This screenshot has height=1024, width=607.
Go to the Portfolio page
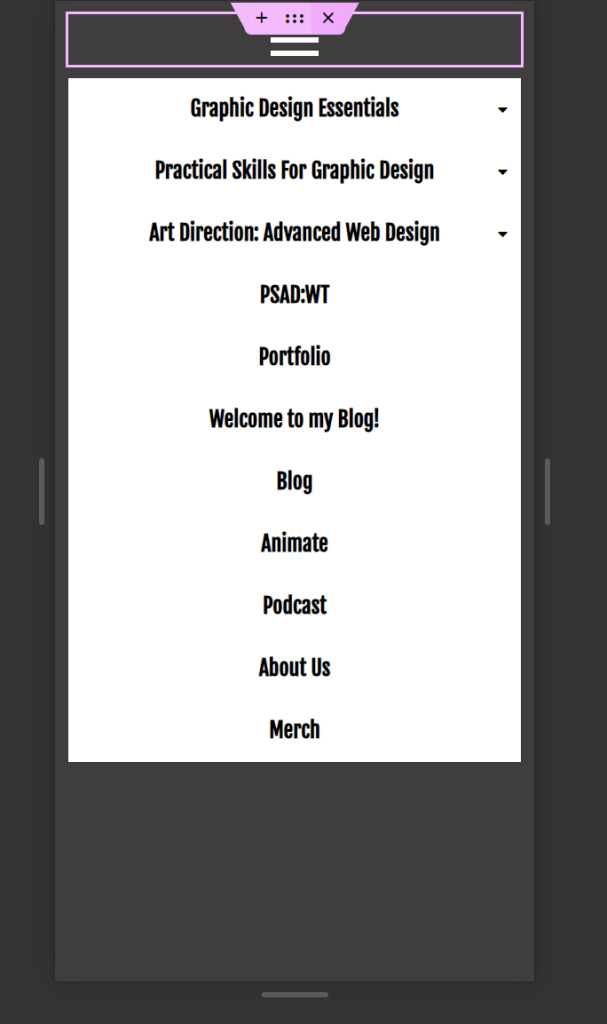tap(294, 357)
